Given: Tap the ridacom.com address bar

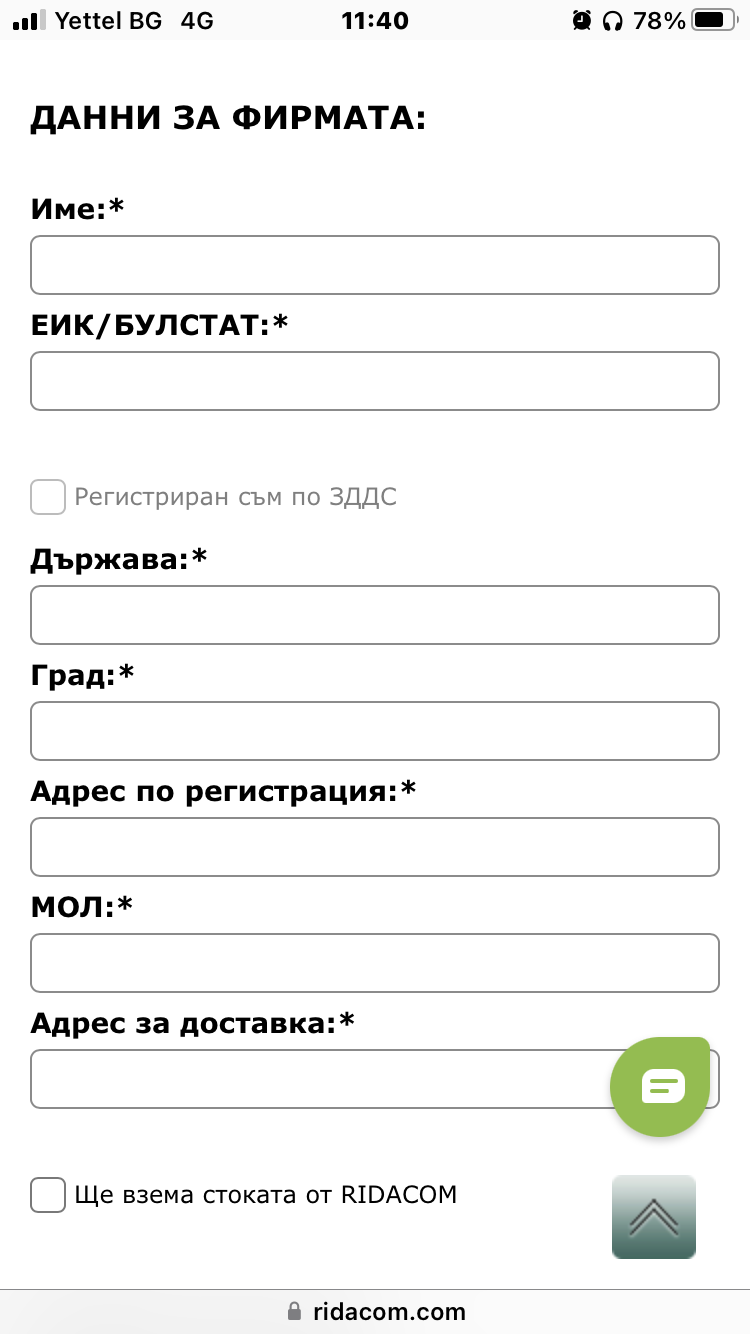Looking at the screenshot, I should (x=375, y=1311).
